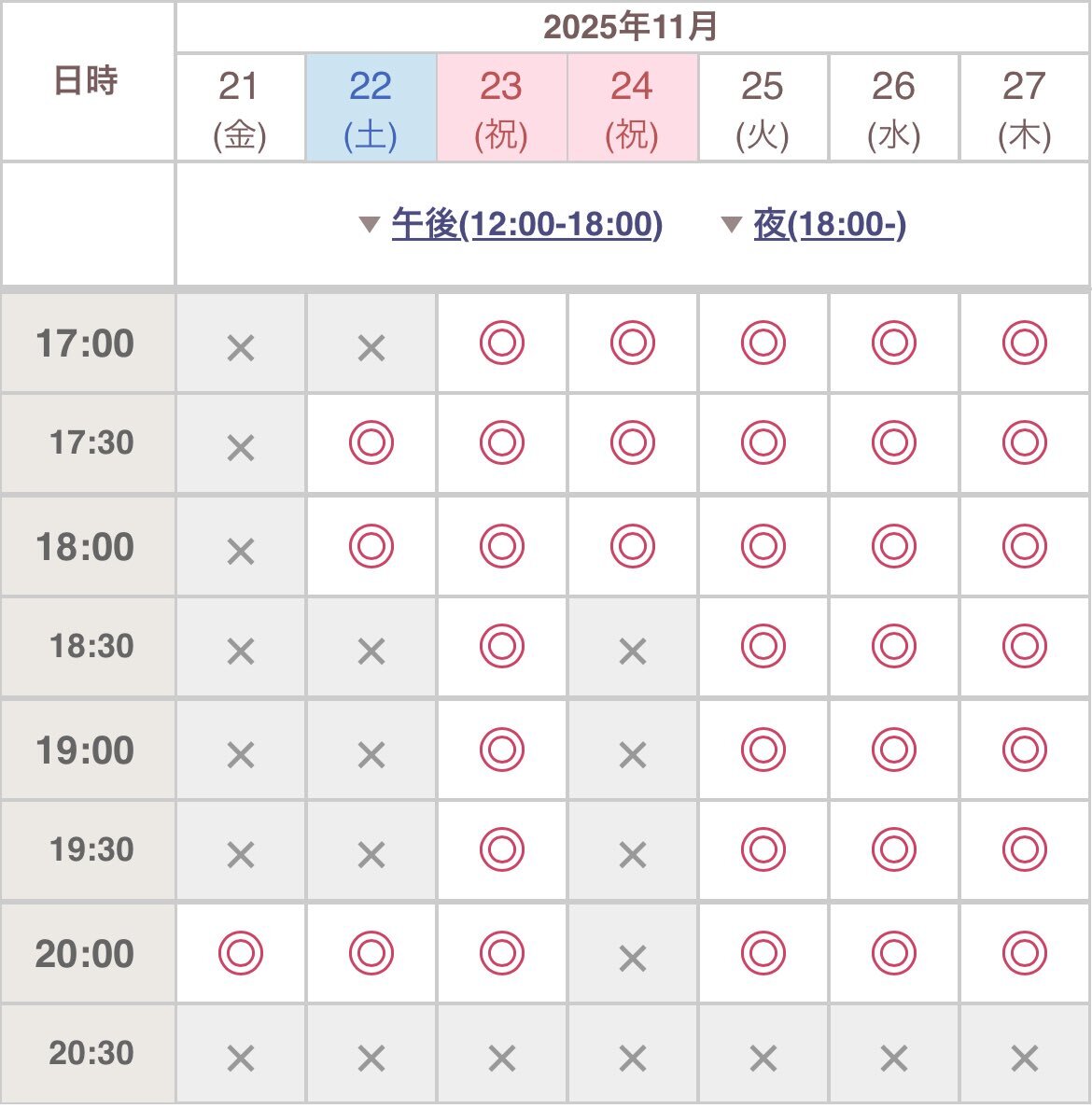Reserve 20:00 on Friday the 21st

click(240, 952)
